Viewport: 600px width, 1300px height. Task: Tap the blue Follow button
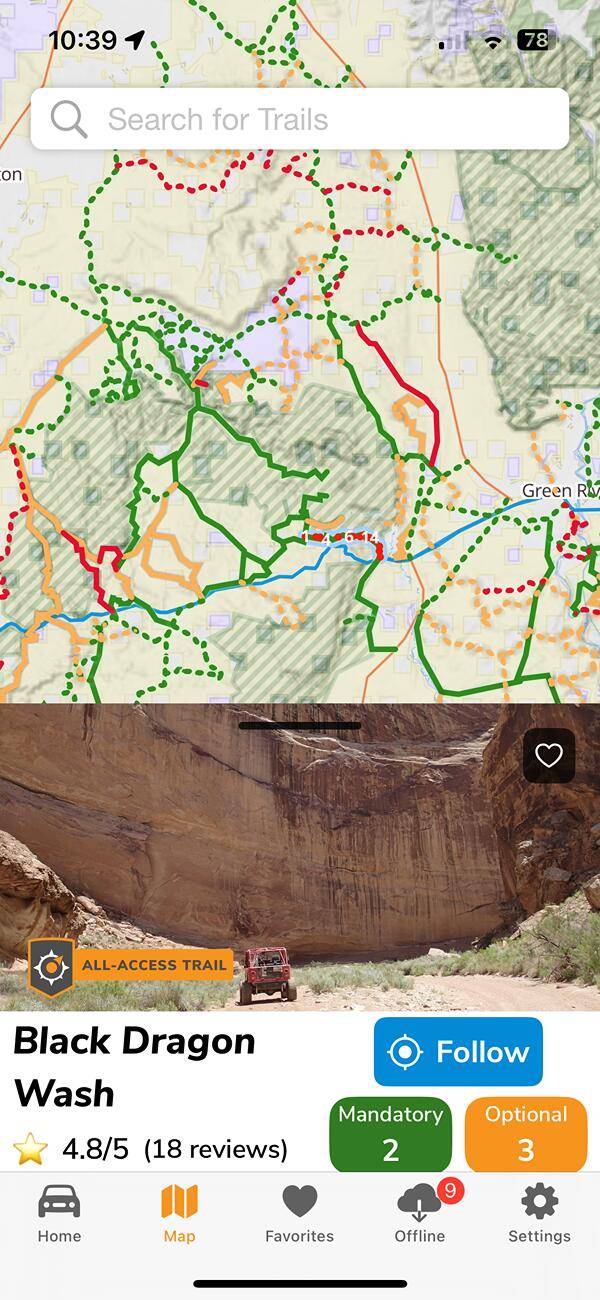pyautogui.click(x=458, y=1052)
